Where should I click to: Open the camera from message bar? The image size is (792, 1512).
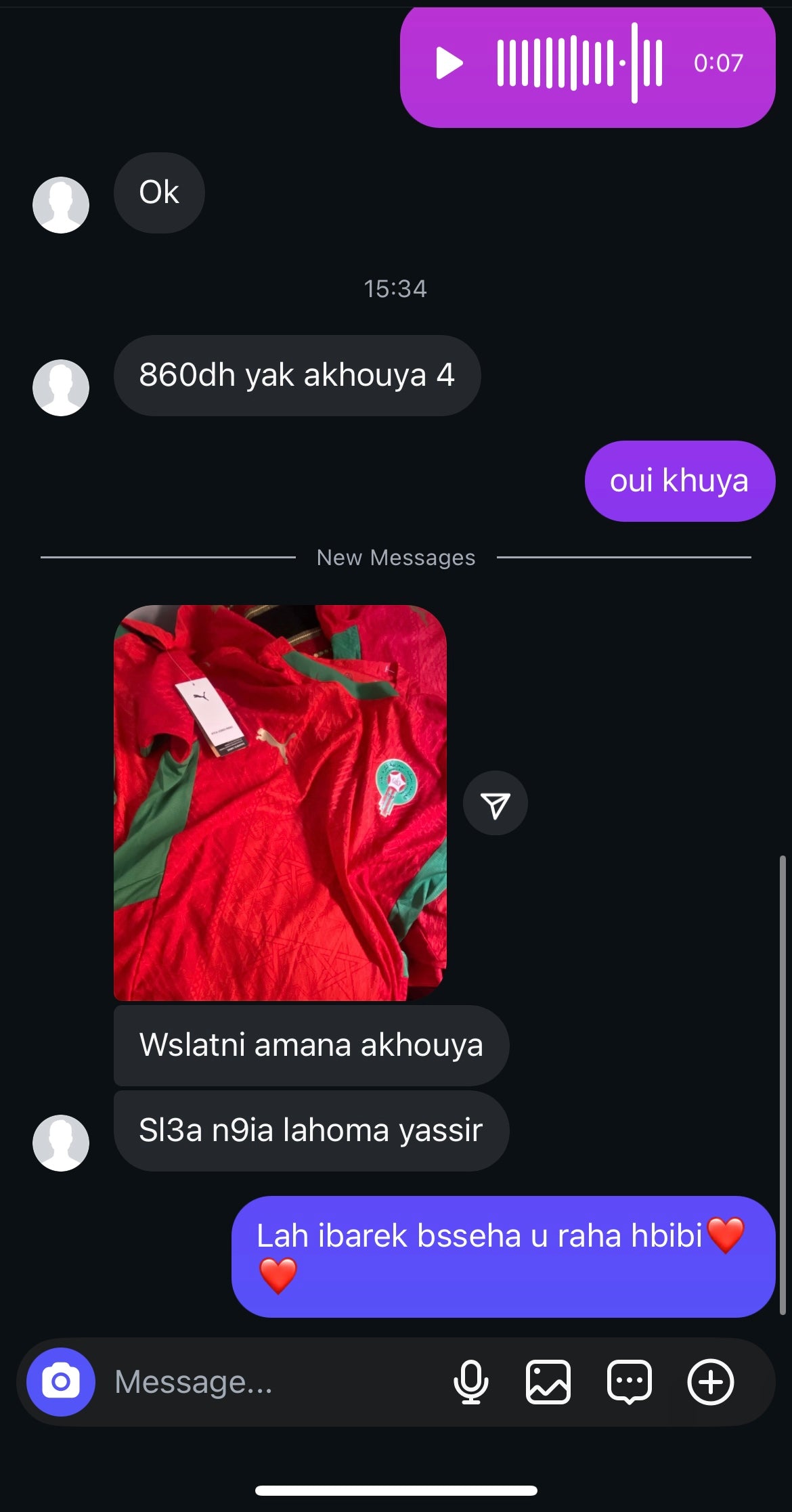coord(61,1381)
